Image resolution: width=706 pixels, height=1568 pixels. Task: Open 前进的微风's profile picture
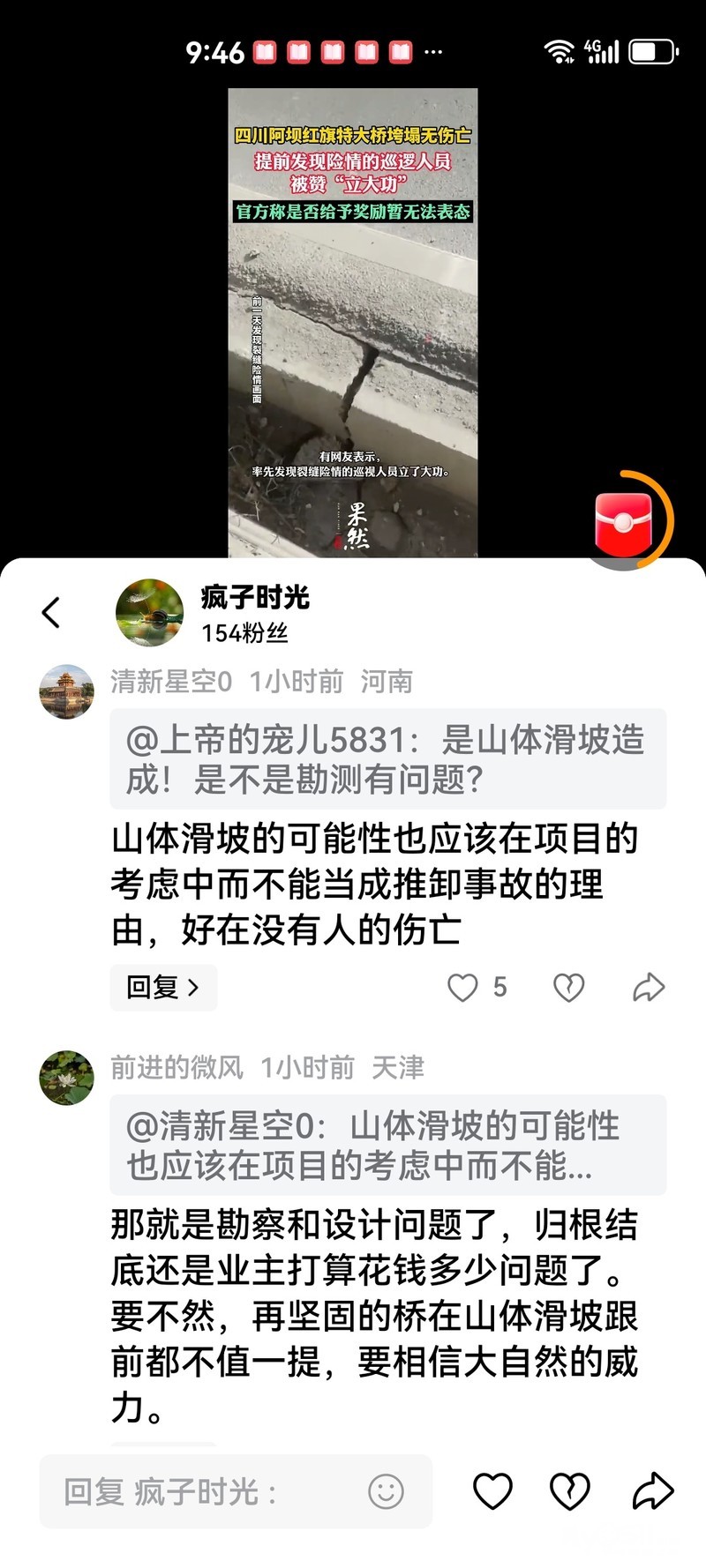(66, 1078)
